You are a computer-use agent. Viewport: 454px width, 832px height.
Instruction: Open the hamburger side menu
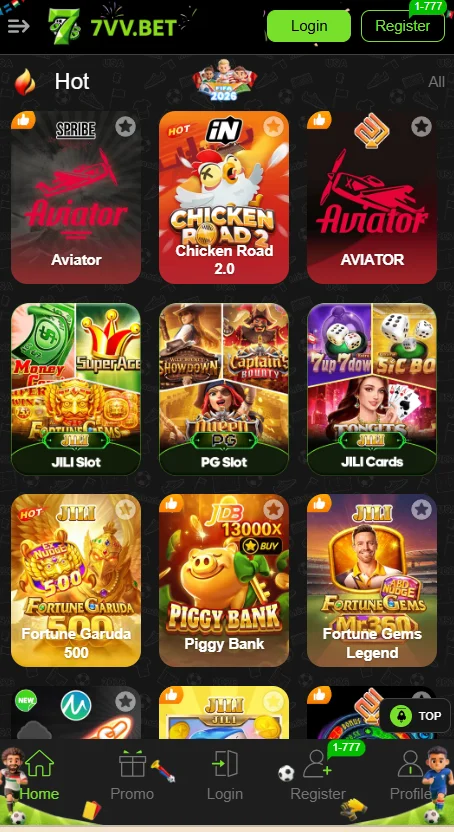(19, 25)
